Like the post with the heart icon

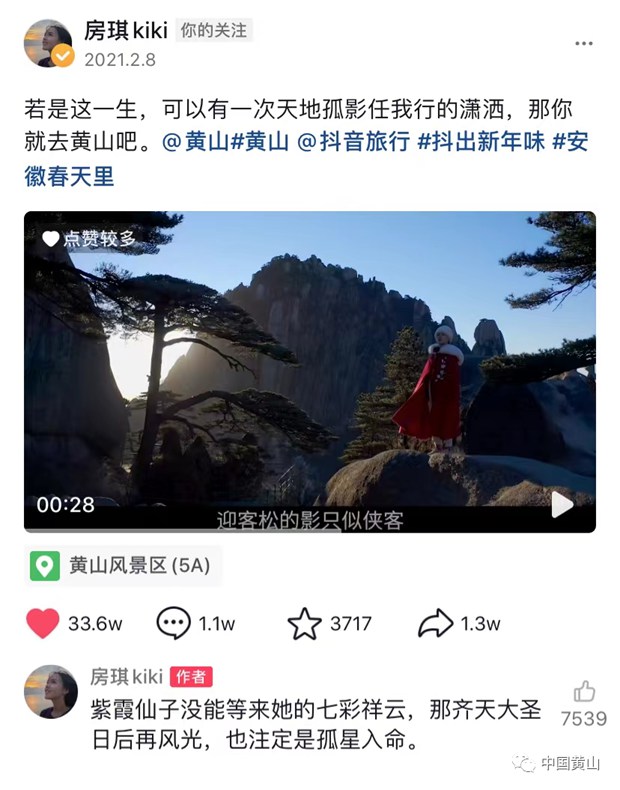coord(43,623)
